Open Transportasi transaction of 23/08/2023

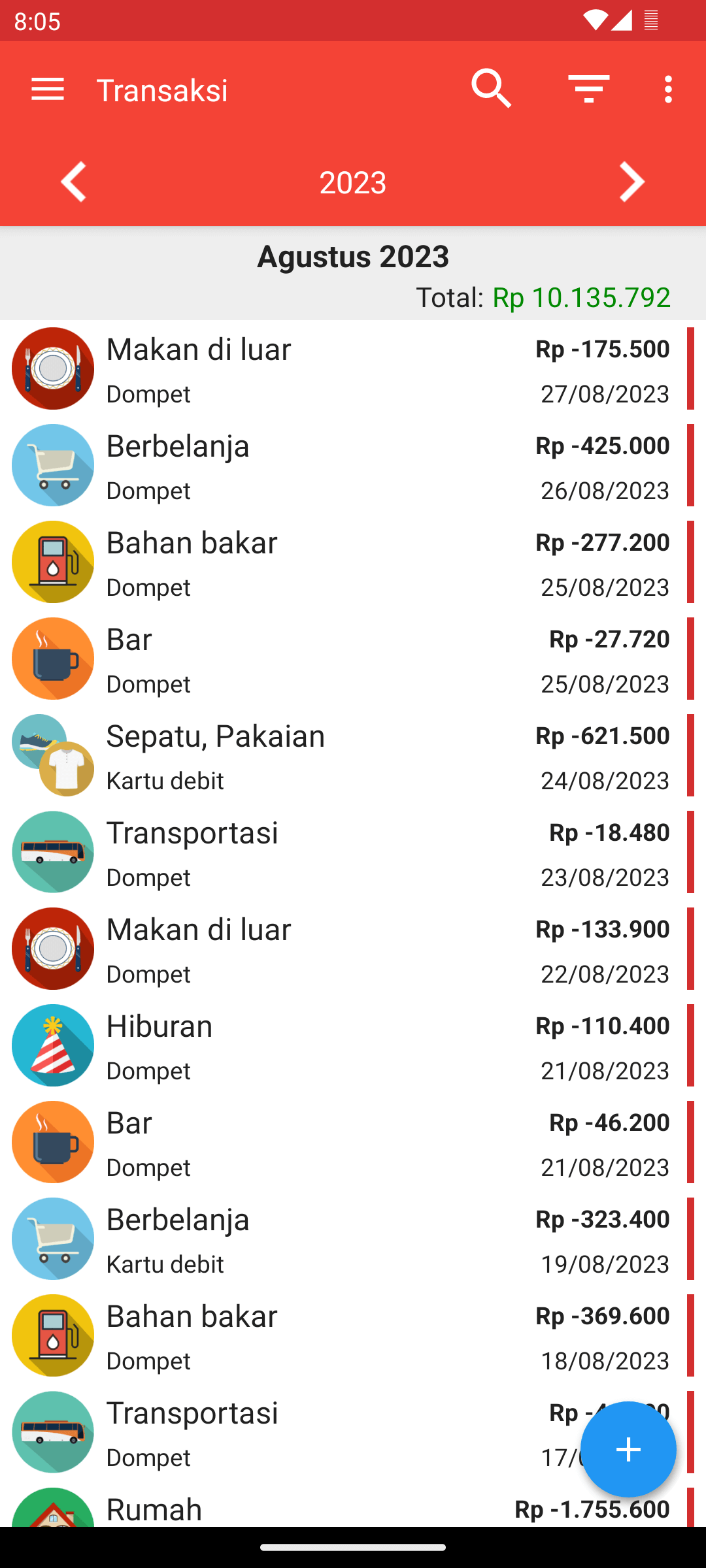(x=353, y=853)
